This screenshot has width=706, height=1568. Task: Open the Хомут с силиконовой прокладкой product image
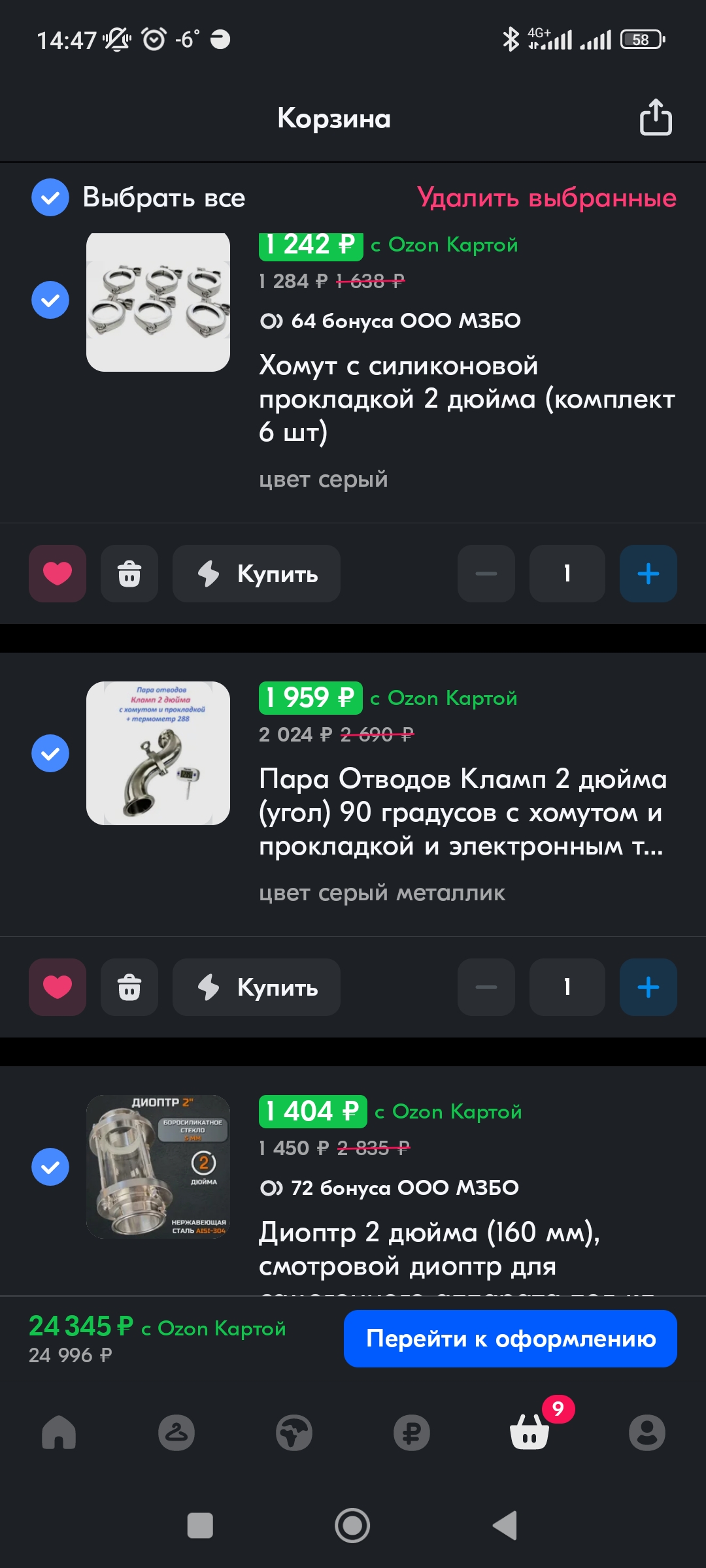tap(158, 302)
